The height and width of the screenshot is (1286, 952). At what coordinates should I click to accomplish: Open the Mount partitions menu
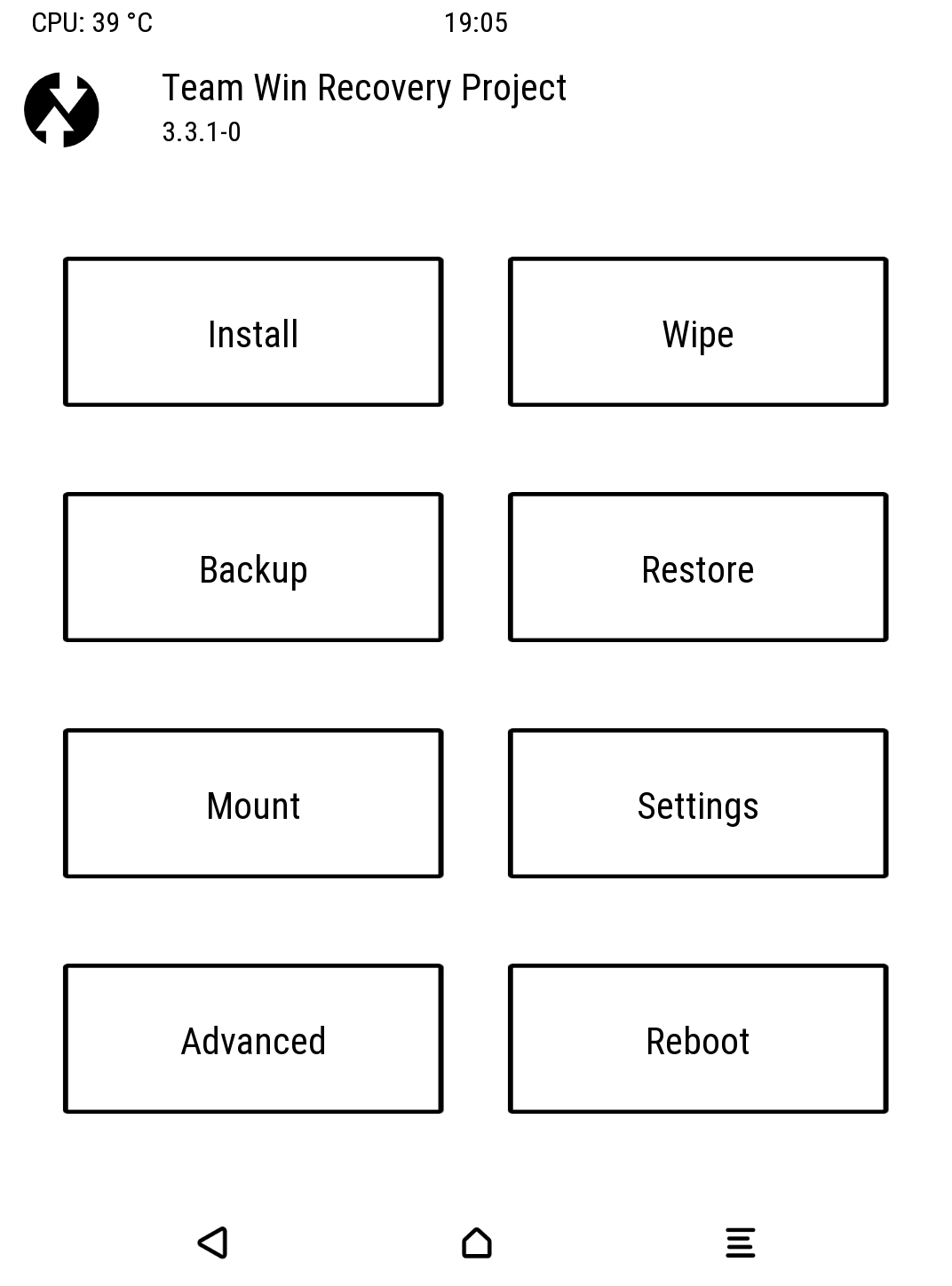coord(253,804)
